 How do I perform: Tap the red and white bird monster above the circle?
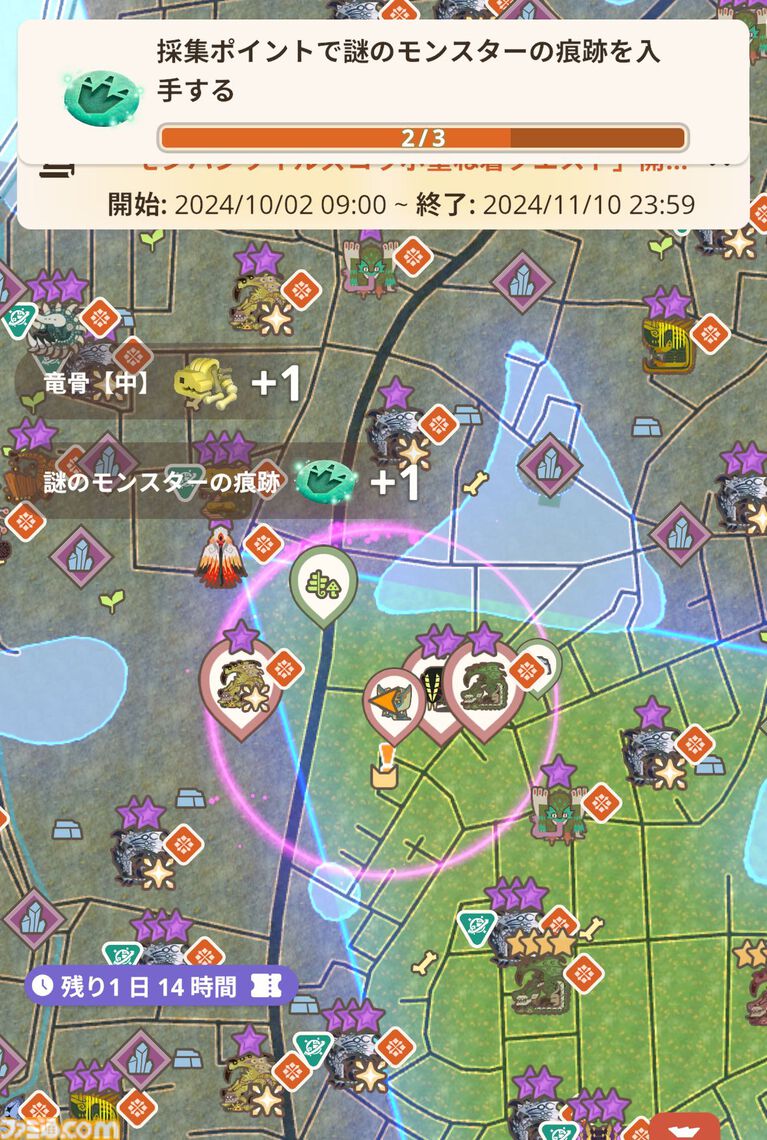tap(222, 562)
